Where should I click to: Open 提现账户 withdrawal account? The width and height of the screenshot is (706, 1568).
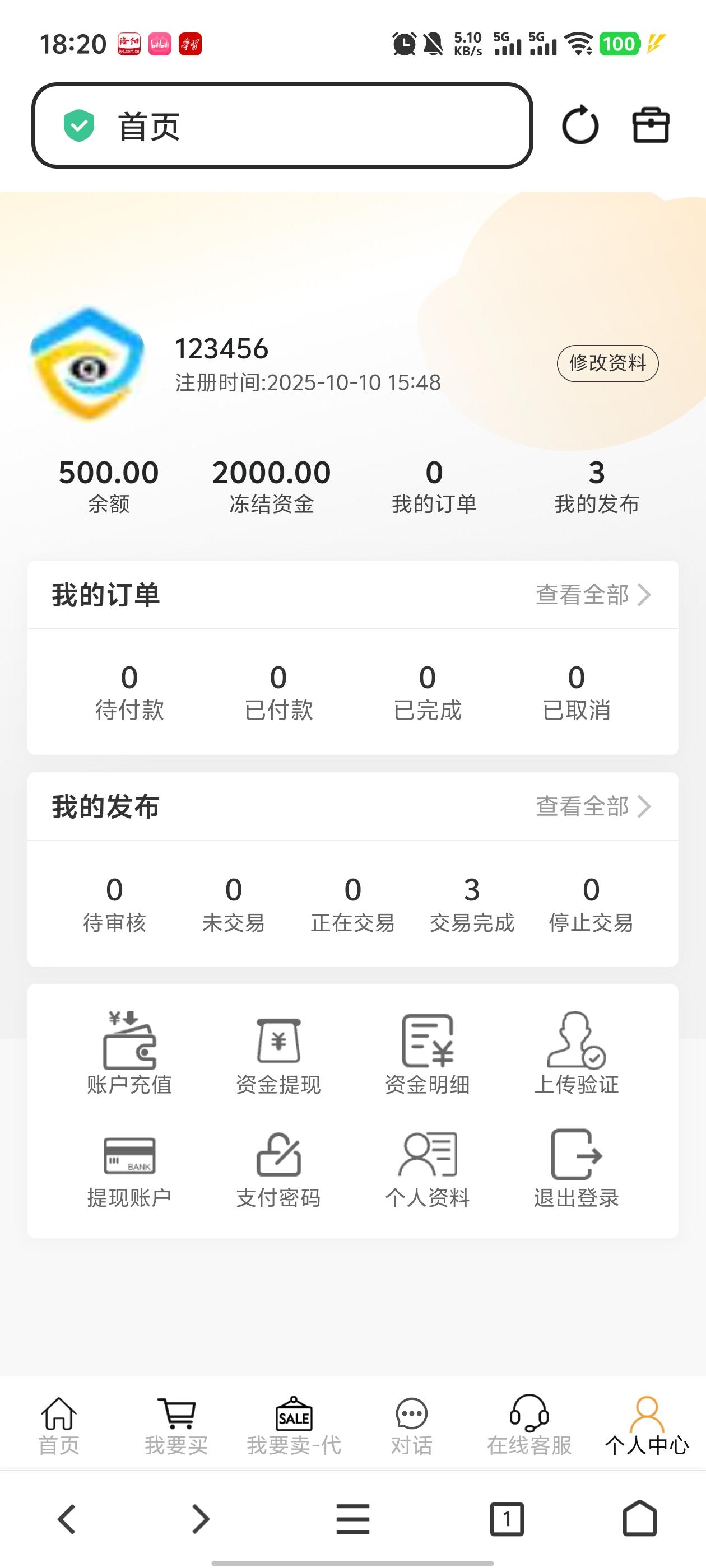(129, 1169)
